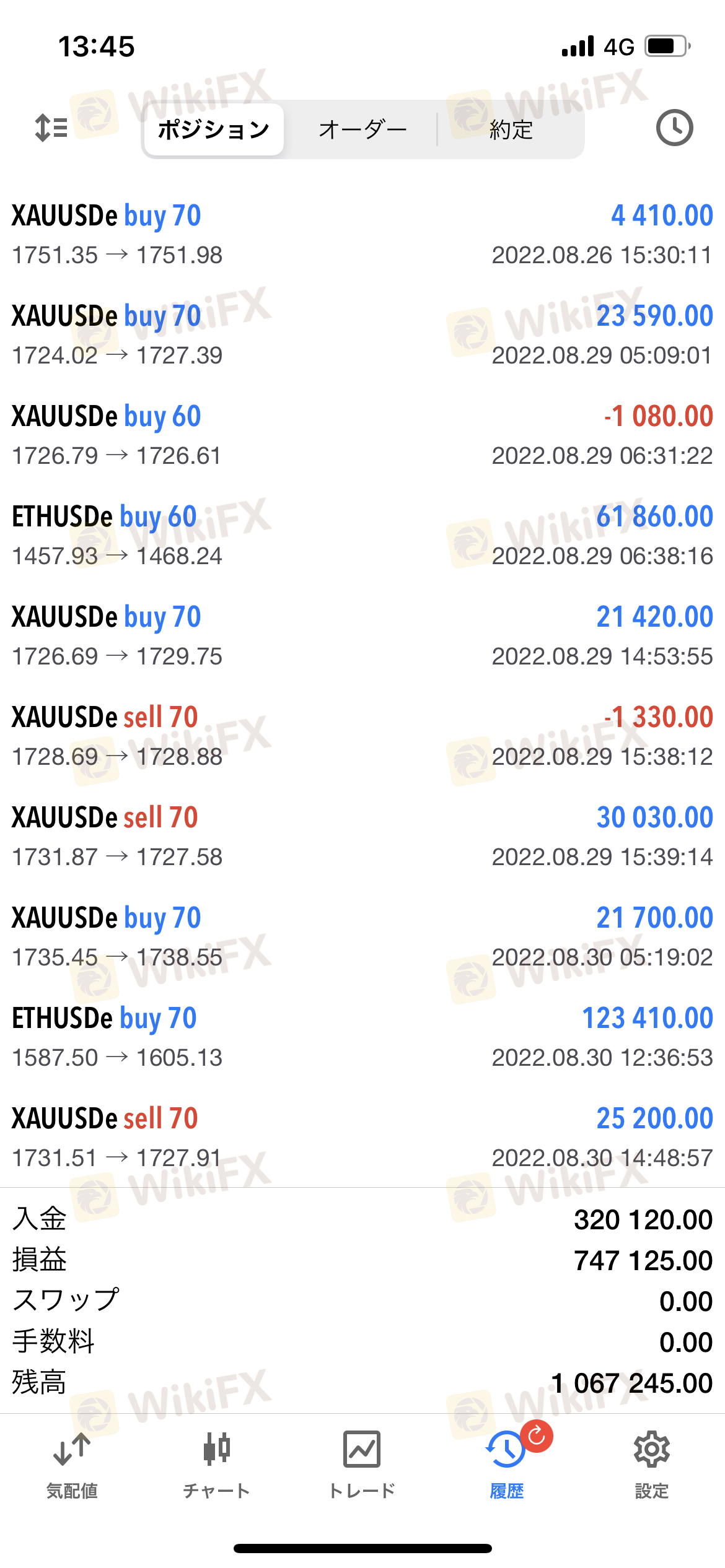This screenshot has height=1568, width=725.
Task: Tap the 履歴 tab
Action: pyautogui.click(x=507, y=1464)
